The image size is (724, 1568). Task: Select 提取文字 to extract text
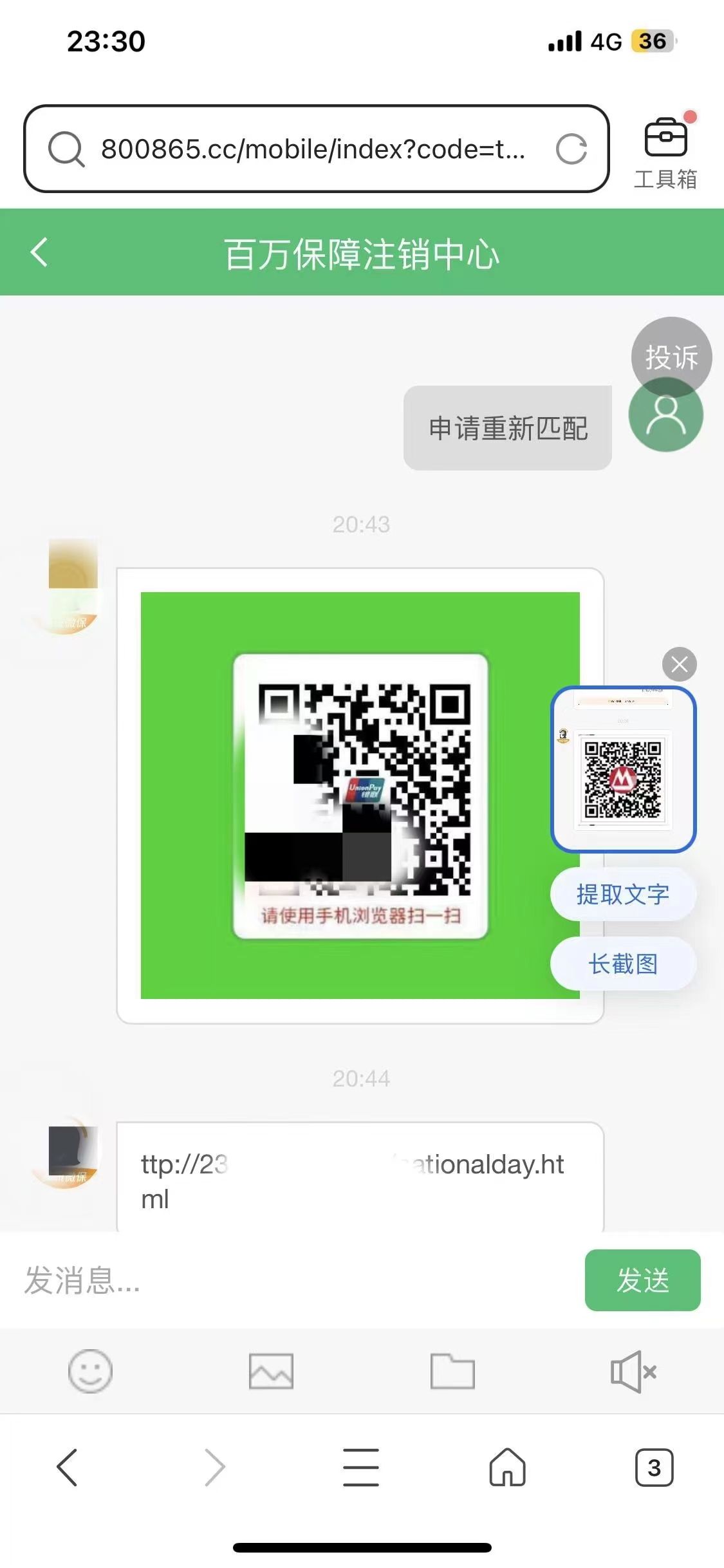point(623,895)
